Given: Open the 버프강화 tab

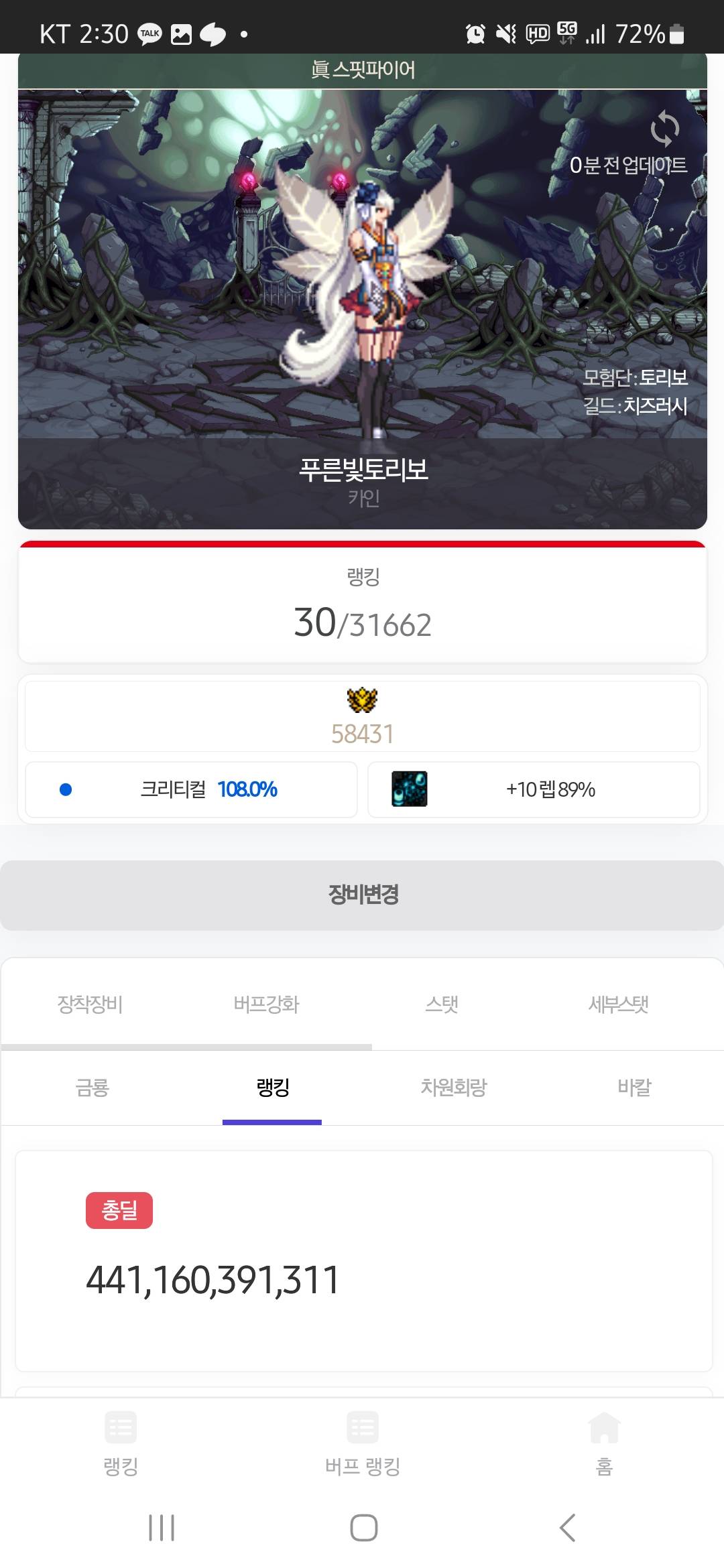Looking at the screenshot, I should pos(266,1004).
